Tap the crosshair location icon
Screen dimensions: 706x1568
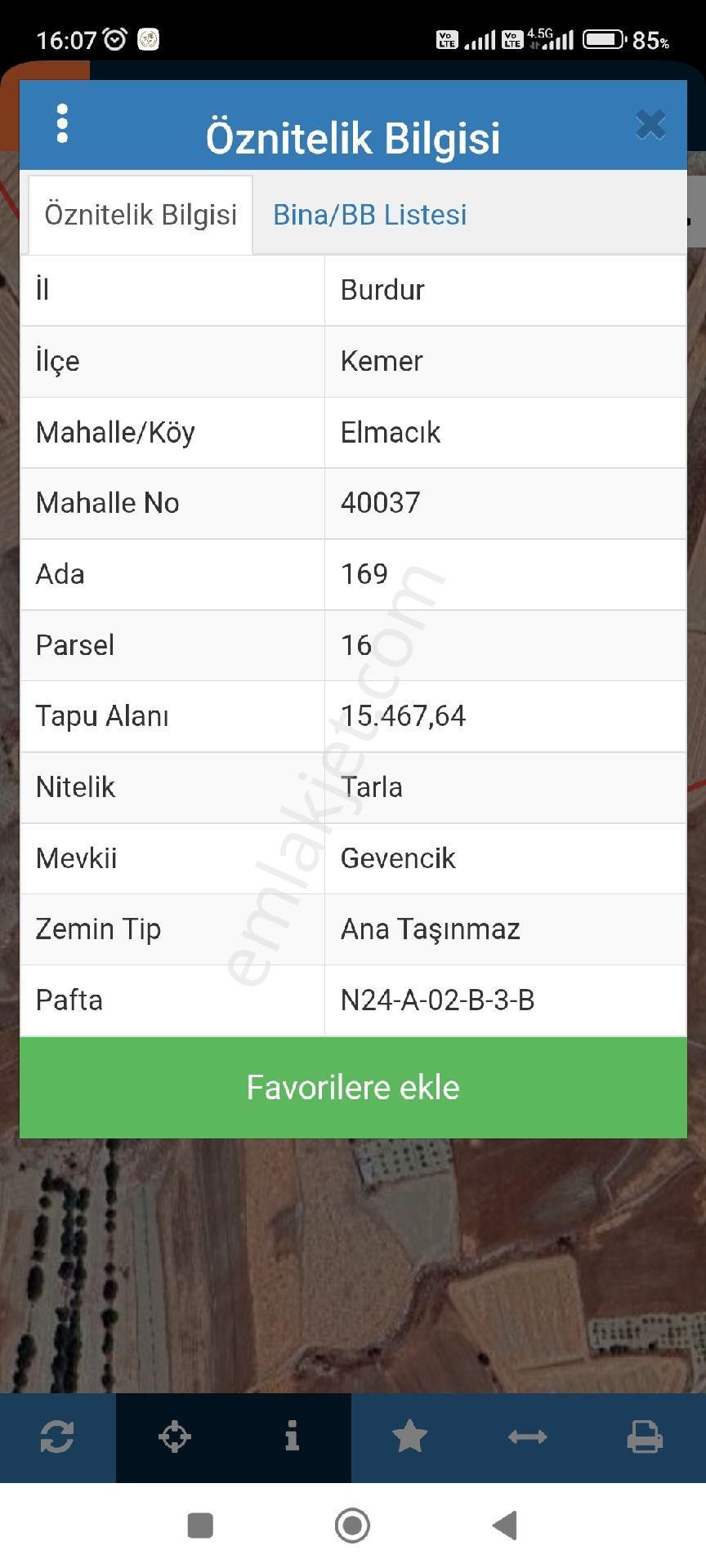(175, 1437)
